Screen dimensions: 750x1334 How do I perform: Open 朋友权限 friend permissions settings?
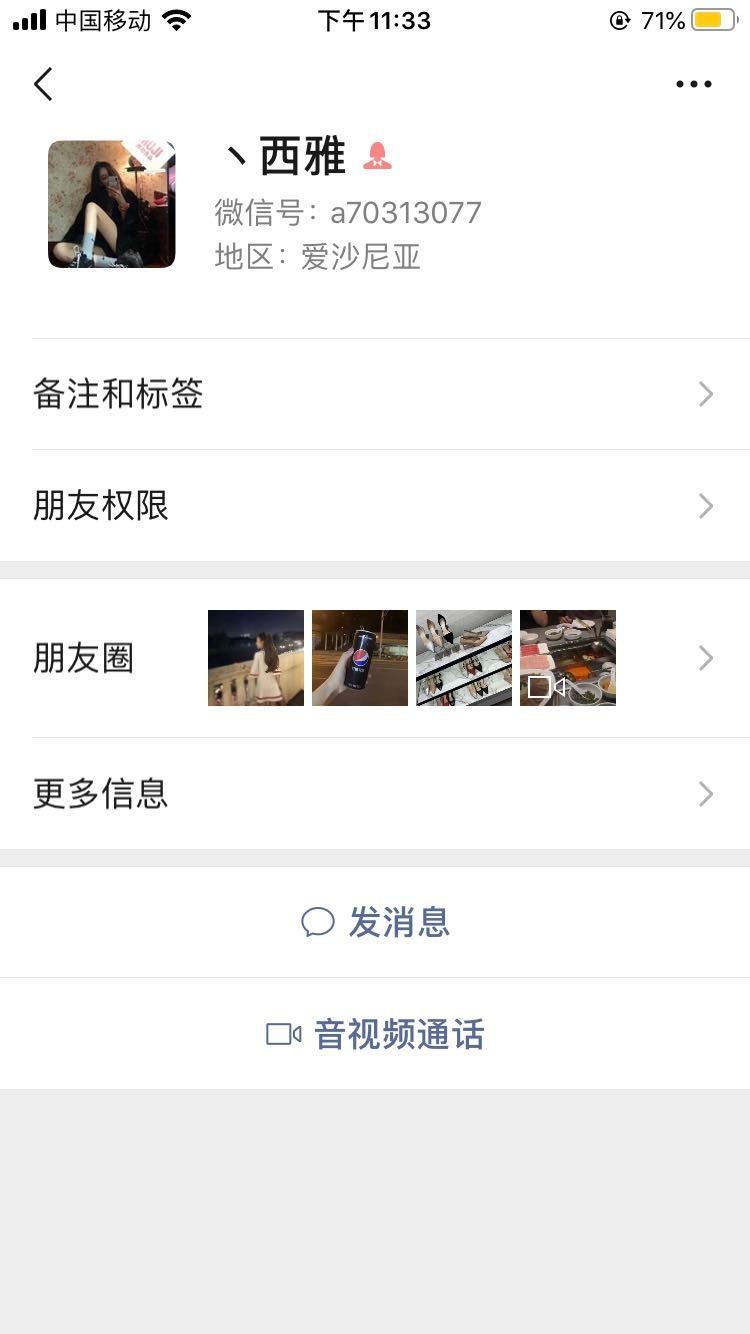[375, 506]
